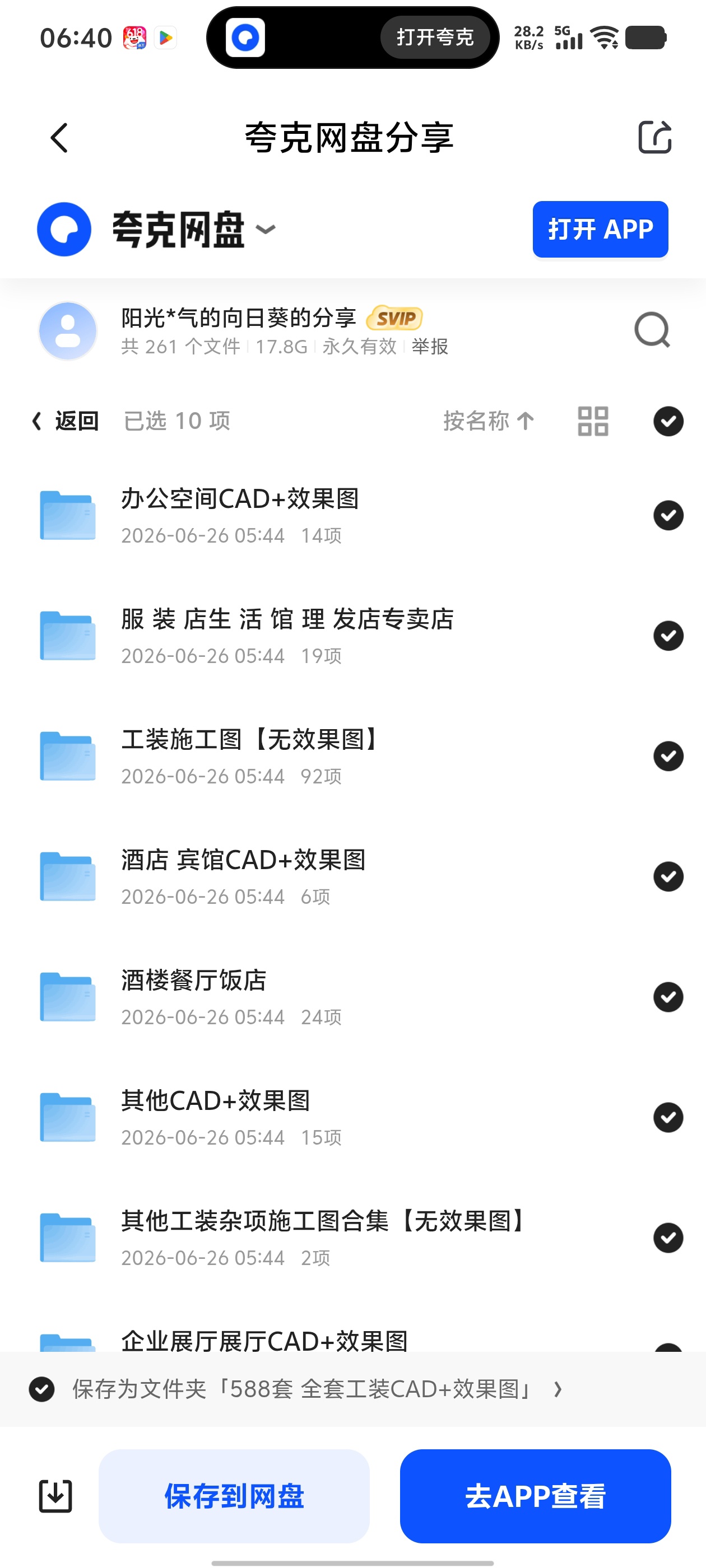Tap 打开夸克 in the top pill
The width and height of the screenshot is (706, 1568).
coord(435,37)
